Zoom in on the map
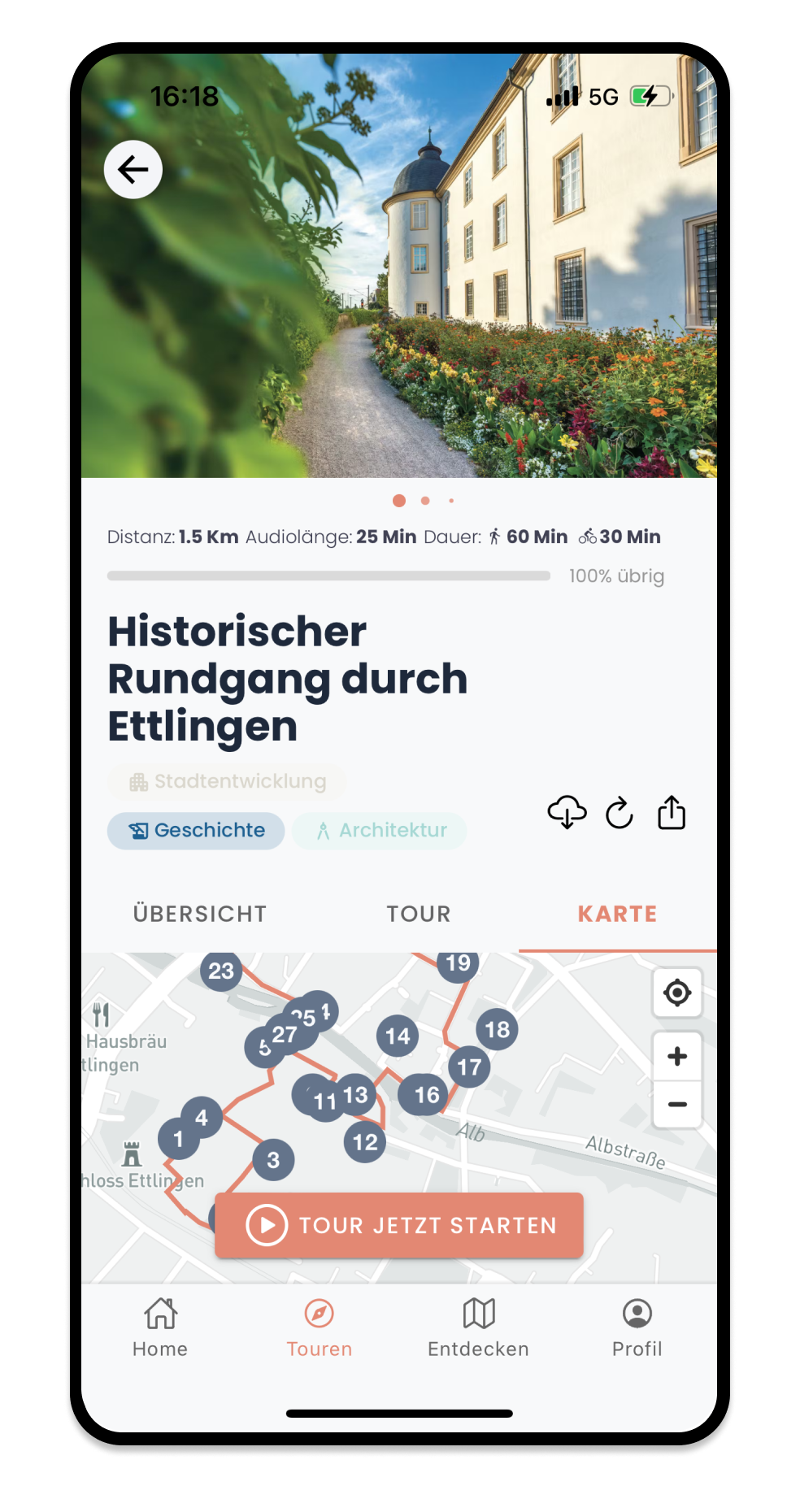This screenshot has height=1512, width=800. point(677,1056)
